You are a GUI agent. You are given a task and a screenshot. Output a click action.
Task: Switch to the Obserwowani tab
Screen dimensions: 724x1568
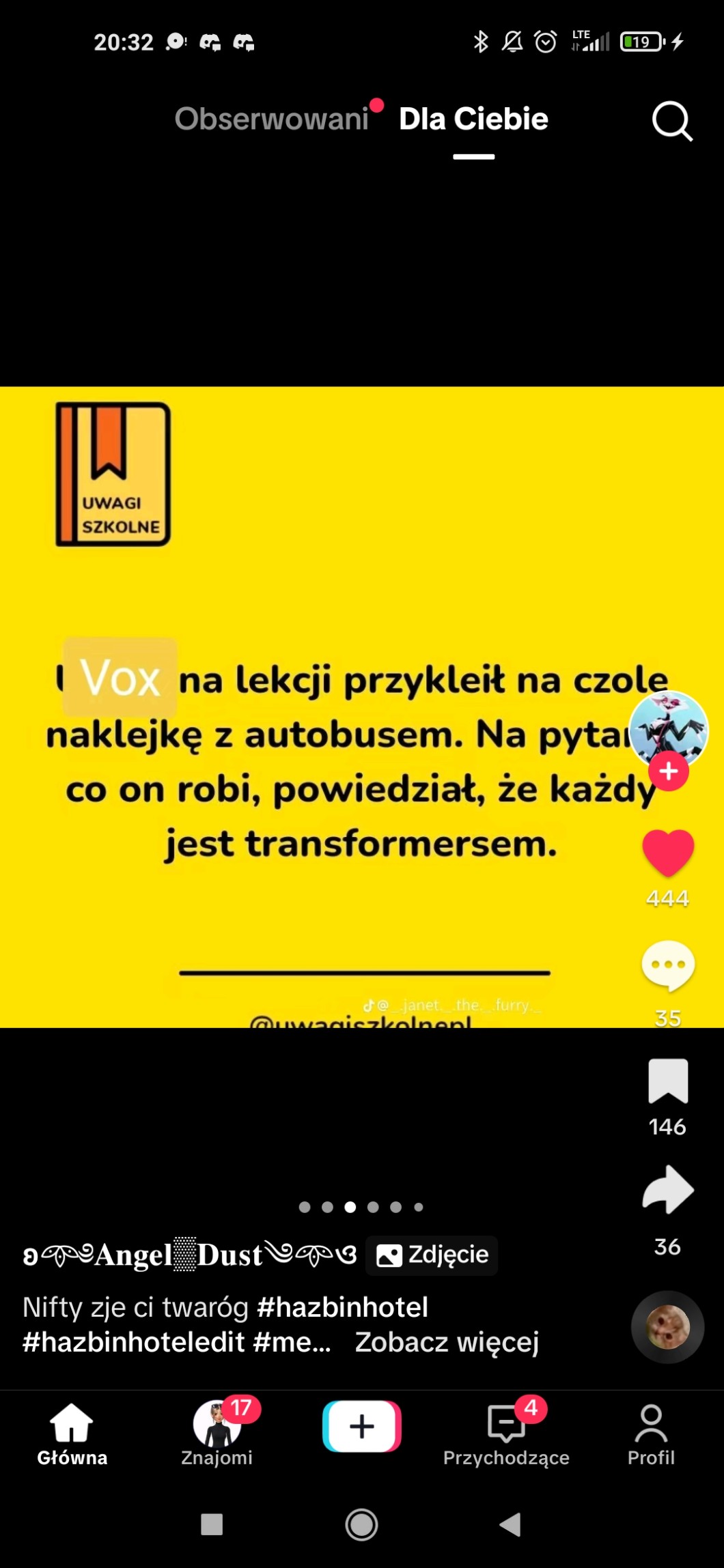tap(272, 119)
